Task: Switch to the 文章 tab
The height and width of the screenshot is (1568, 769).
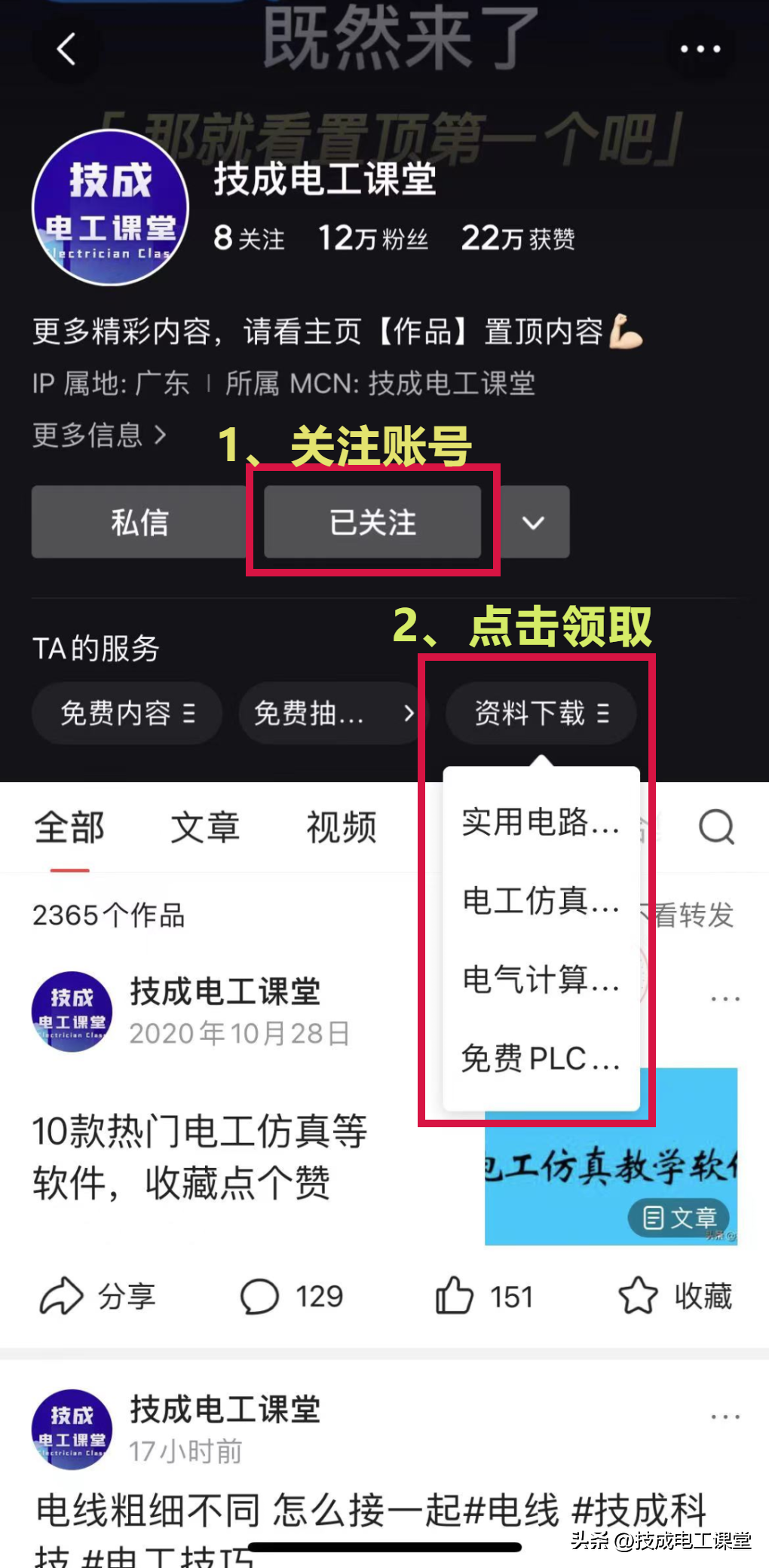Action: 205,827
